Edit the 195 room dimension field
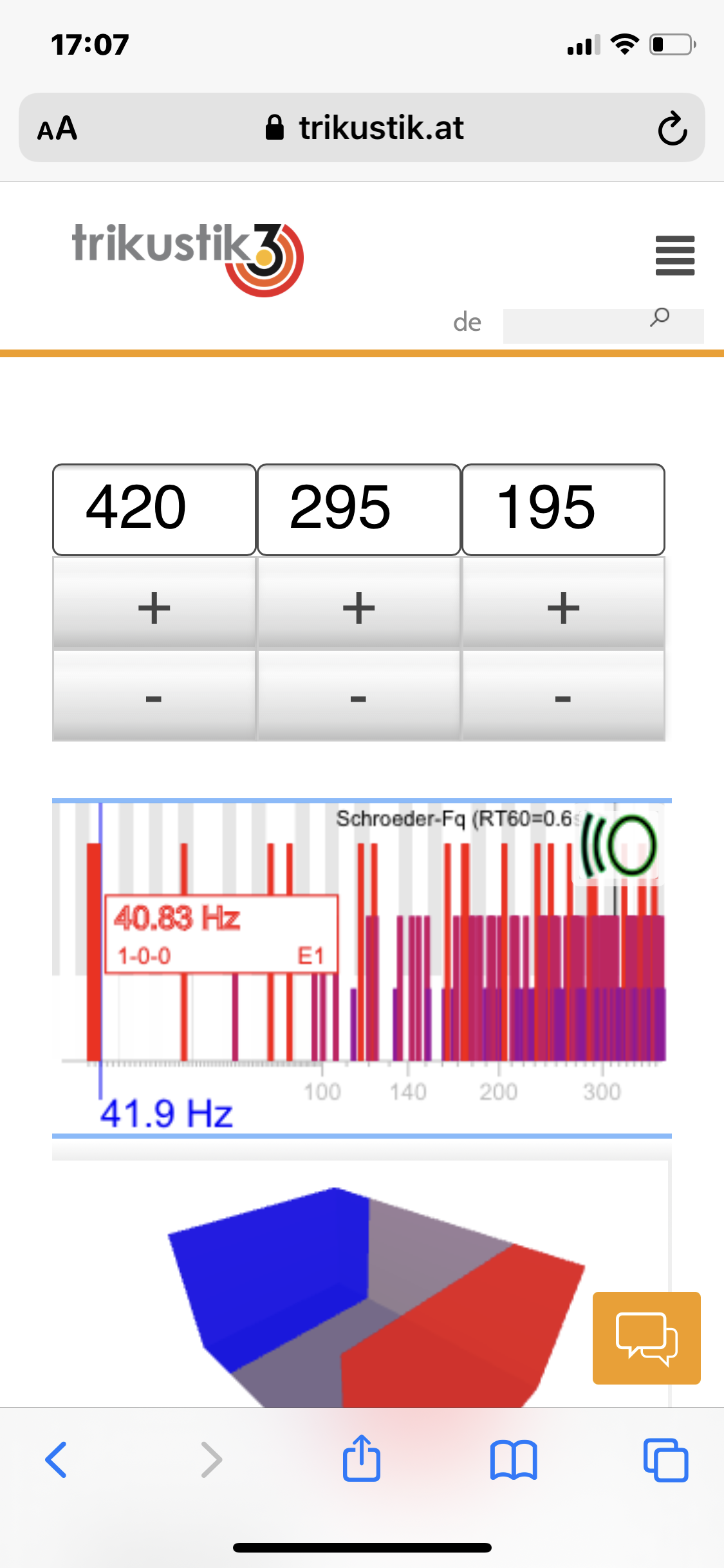This screenshot has height=1568, width=724. [x=563, y=509]
